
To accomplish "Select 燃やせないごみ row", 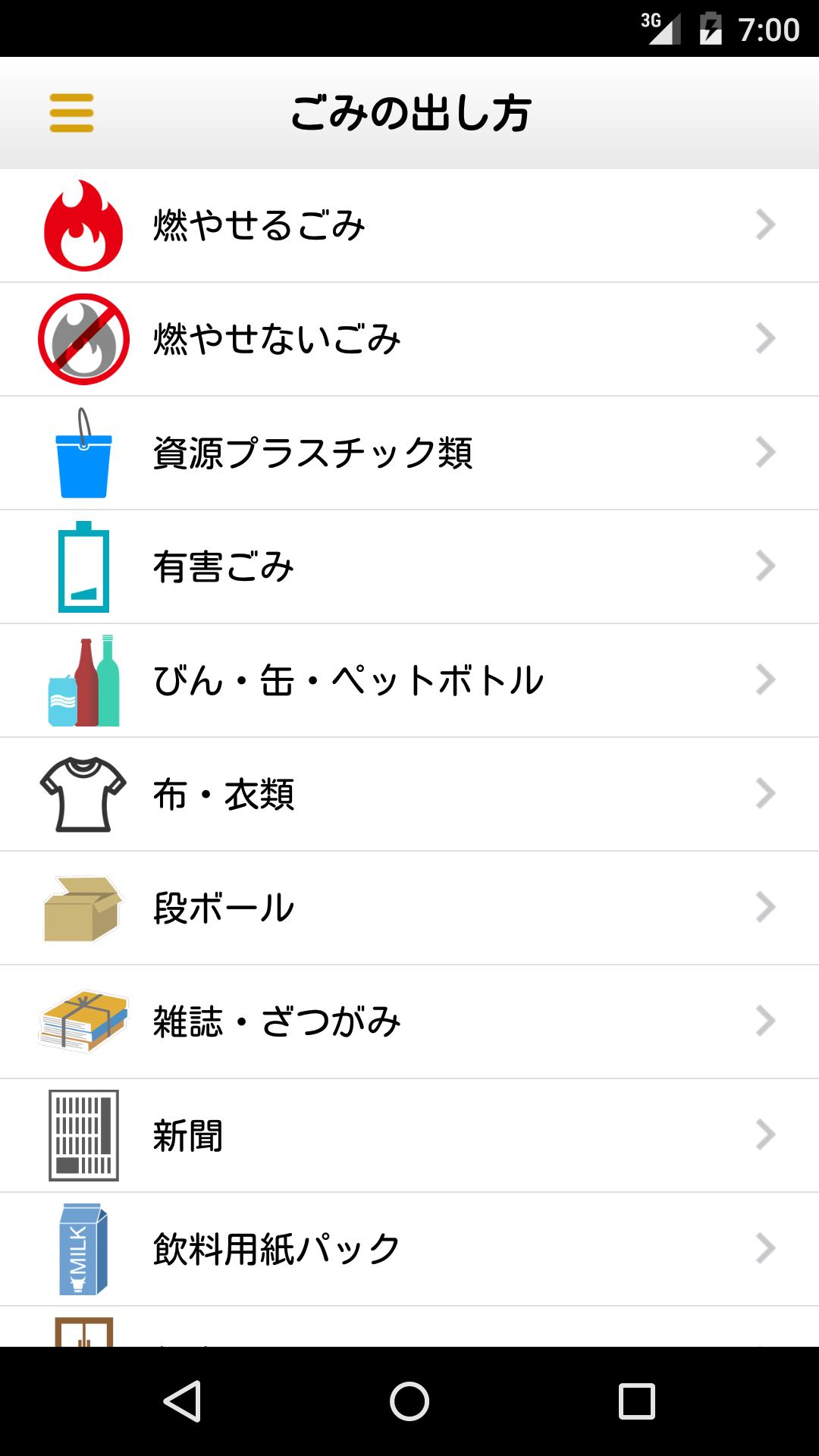I will (409, 339).
